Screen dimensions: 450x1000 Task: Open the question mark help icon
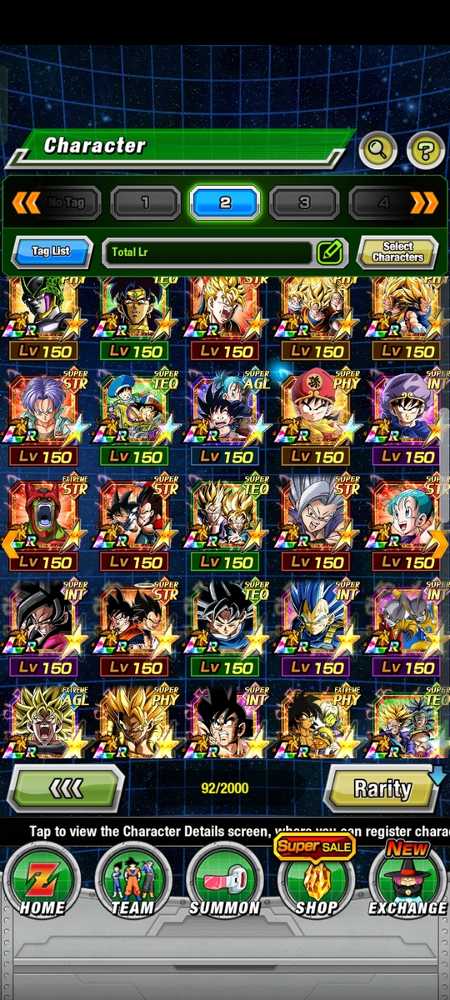coord(426,151)
